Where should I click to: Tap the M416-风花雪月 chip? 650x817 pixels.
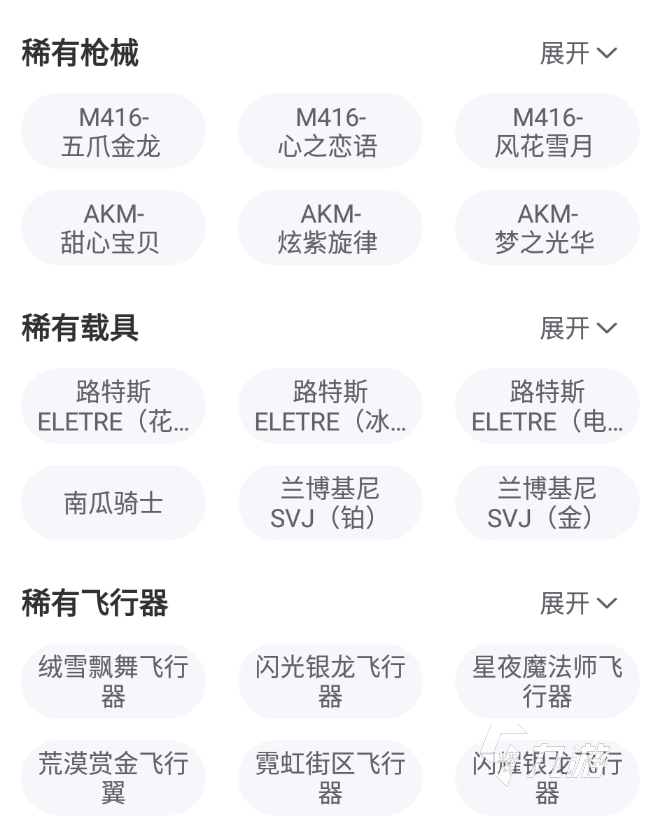tap(547, 132)
